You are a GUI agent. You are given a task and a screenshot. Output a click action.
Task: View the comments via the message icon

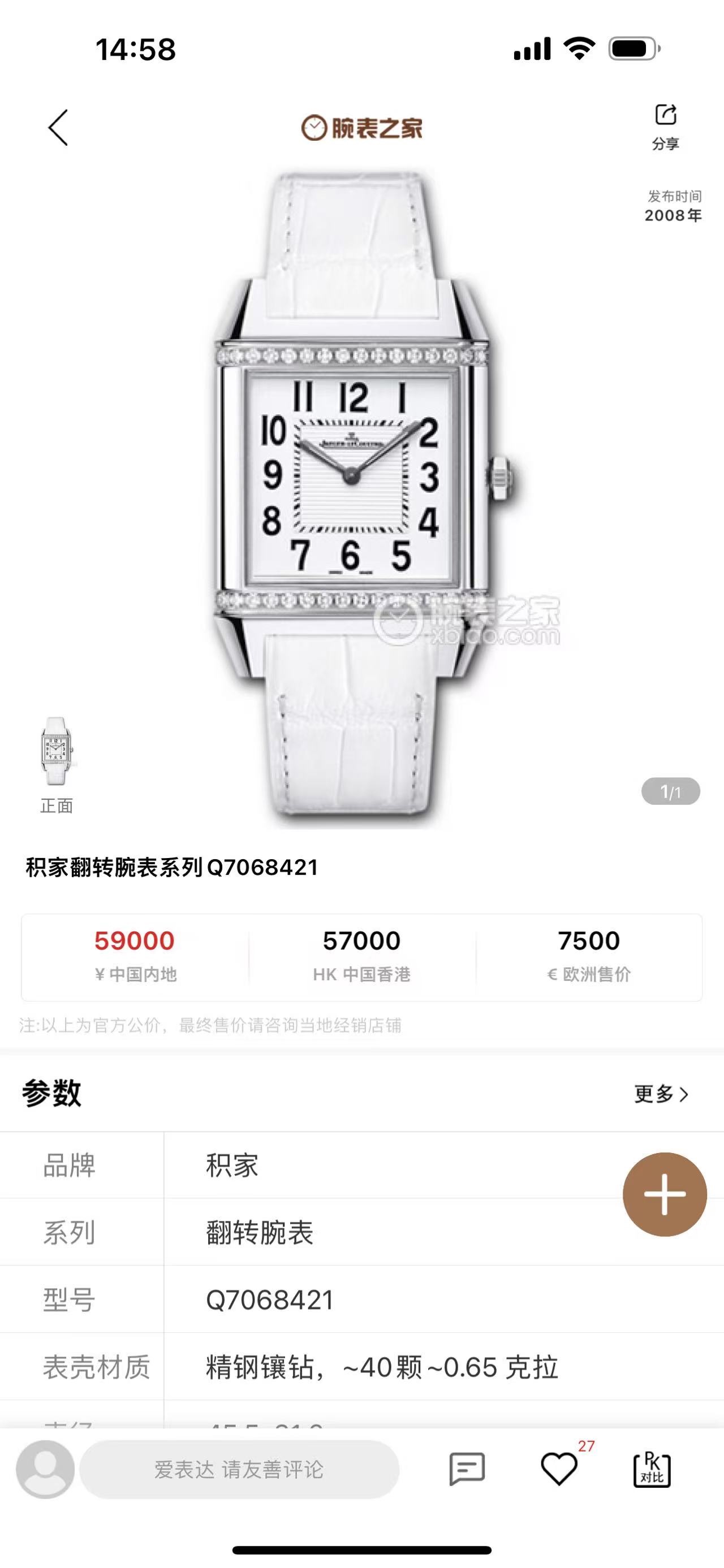point(467,1470)
